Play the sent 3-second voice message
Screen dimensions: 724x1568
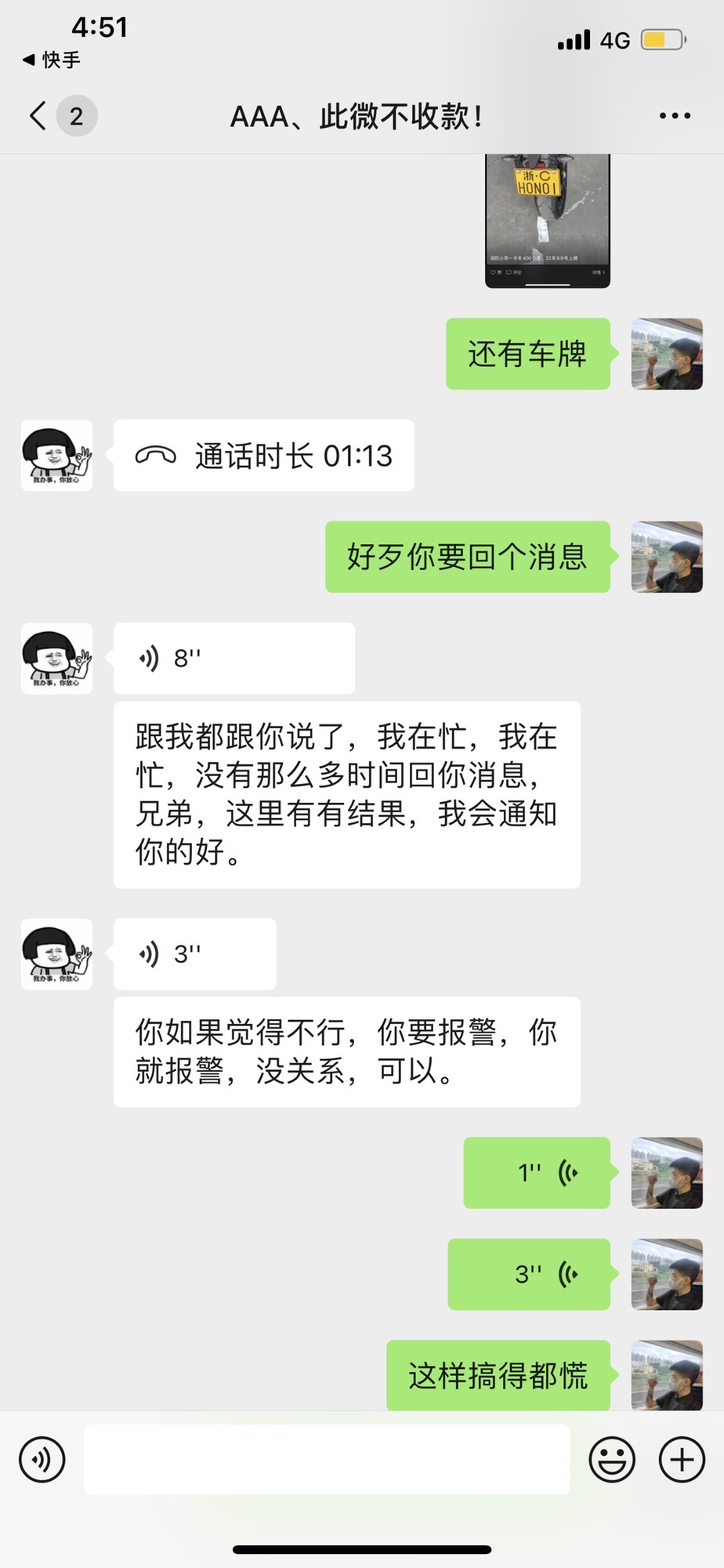pyautogui.click(x=529, y=1274)
